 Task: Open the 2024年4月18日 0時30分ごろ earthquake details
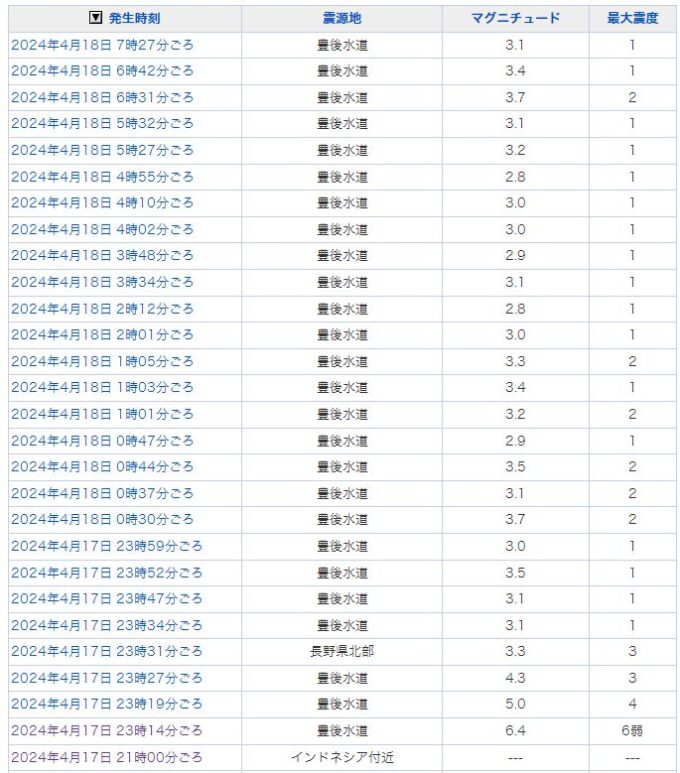click(x=102, y=520)
